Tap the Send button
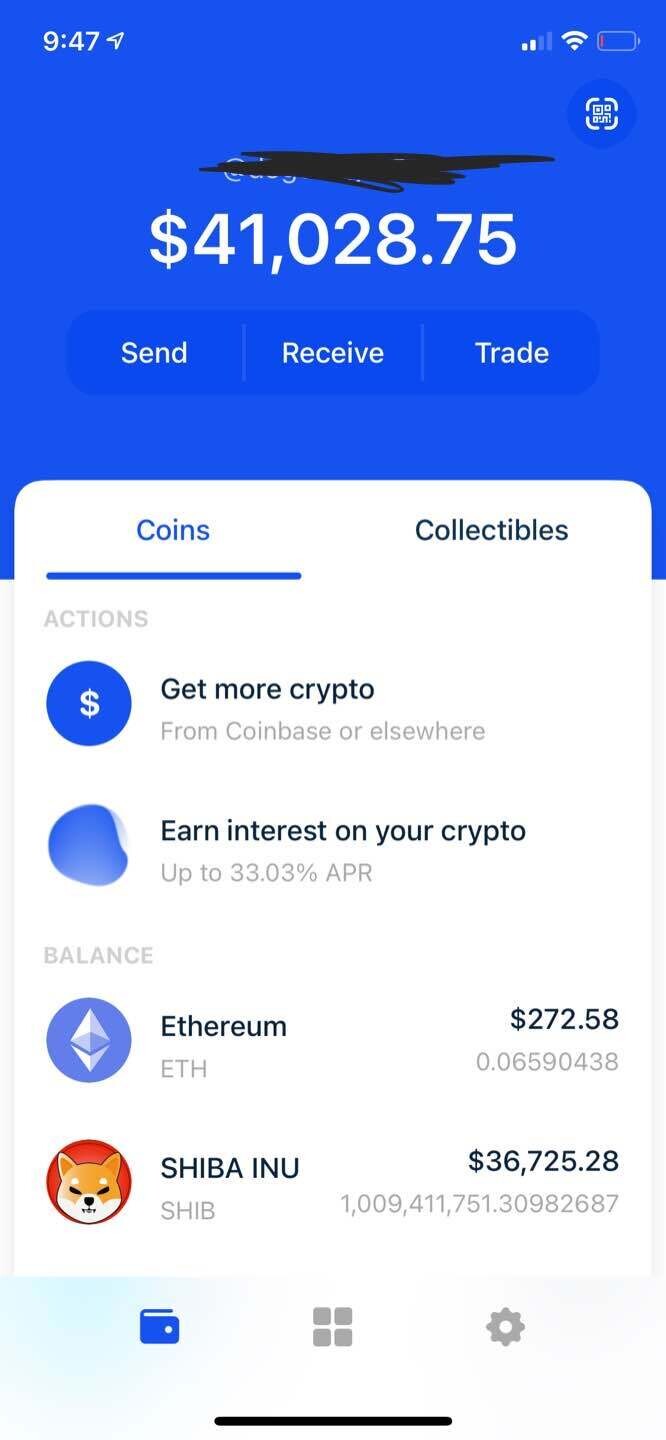Image resolution: width=666 pixels, height=1440 pixels. pyautogui.click(x=154, y=353)
